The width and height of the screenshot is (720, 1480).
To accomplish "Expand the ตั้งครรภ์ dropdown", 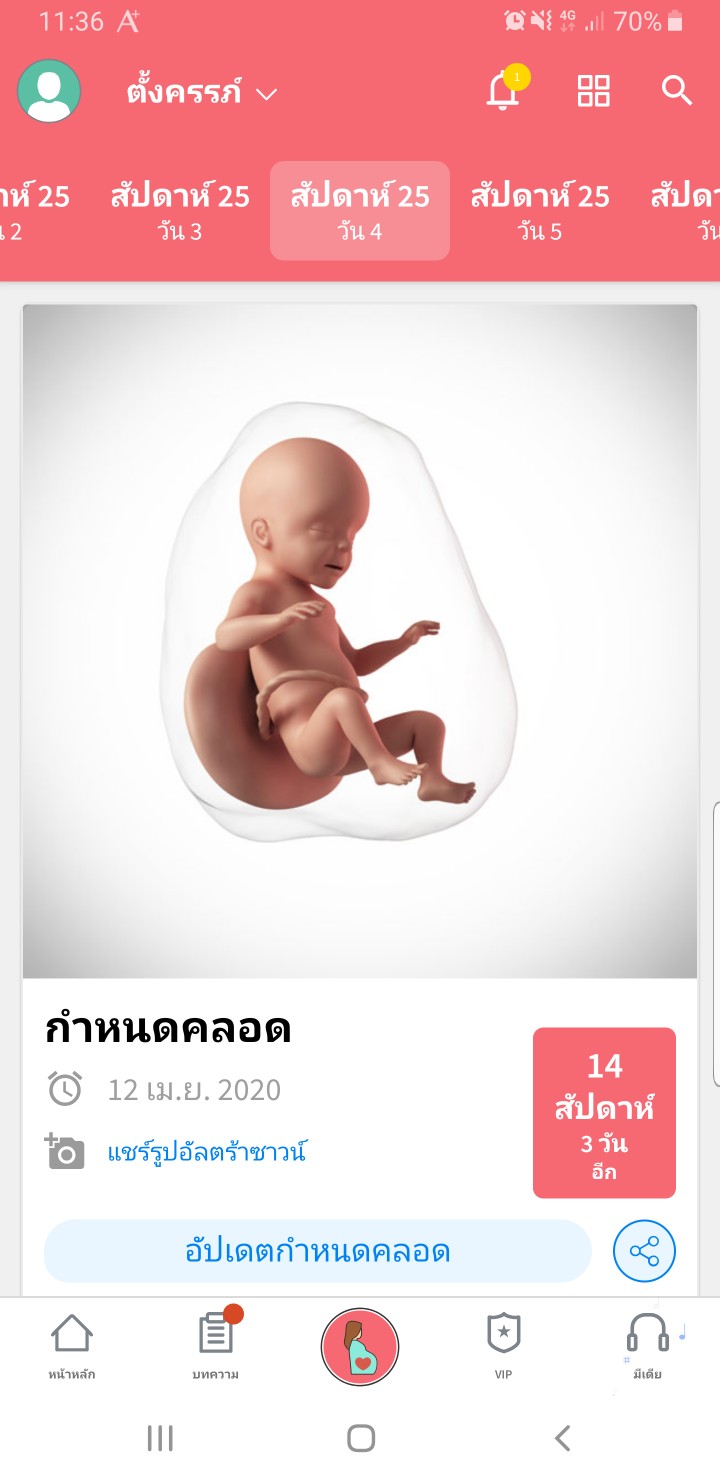I will click(x=202, y=94).
